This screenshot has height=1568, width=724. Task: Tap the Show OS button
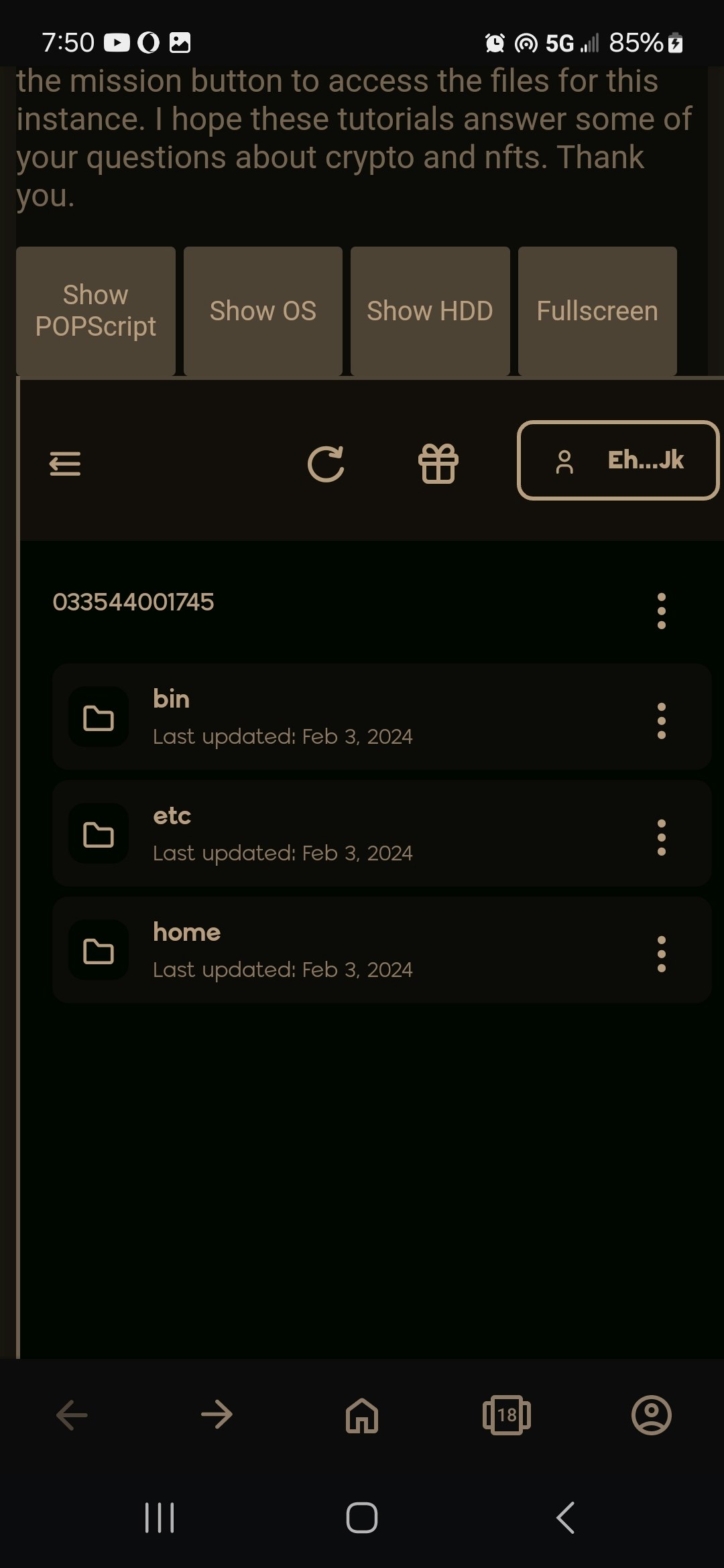click(x=263, y=311)
